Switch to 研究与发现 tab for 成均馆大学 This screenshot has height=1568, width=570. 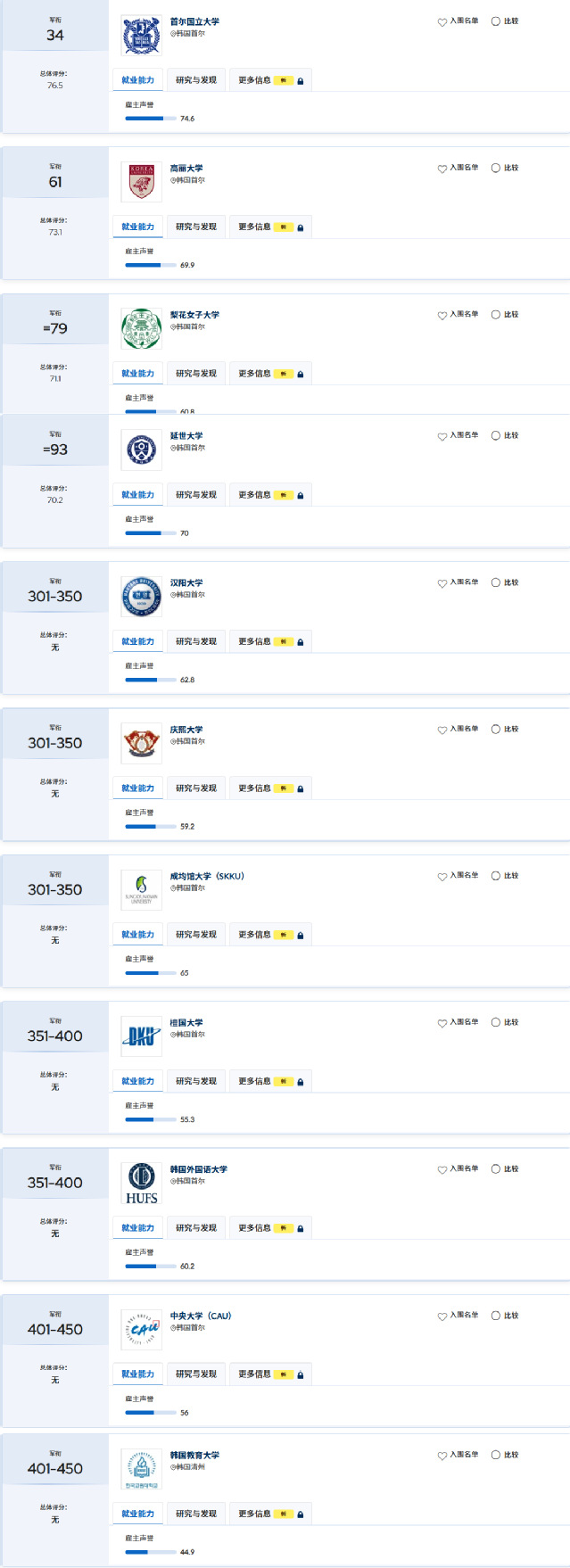click(x=196, y=935)
